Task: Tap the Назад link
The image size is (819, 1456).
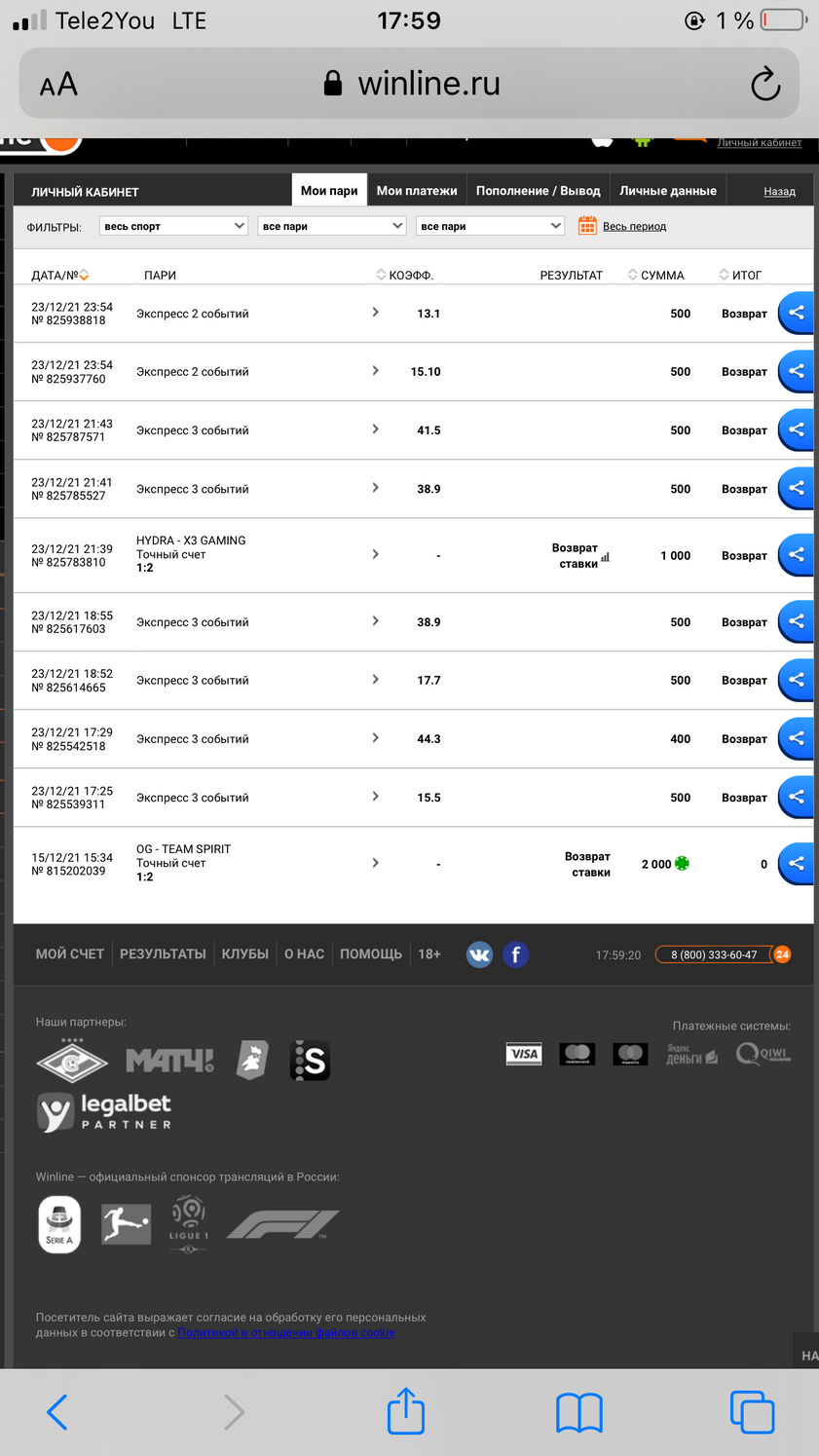Action: click(x=779, y=192)
